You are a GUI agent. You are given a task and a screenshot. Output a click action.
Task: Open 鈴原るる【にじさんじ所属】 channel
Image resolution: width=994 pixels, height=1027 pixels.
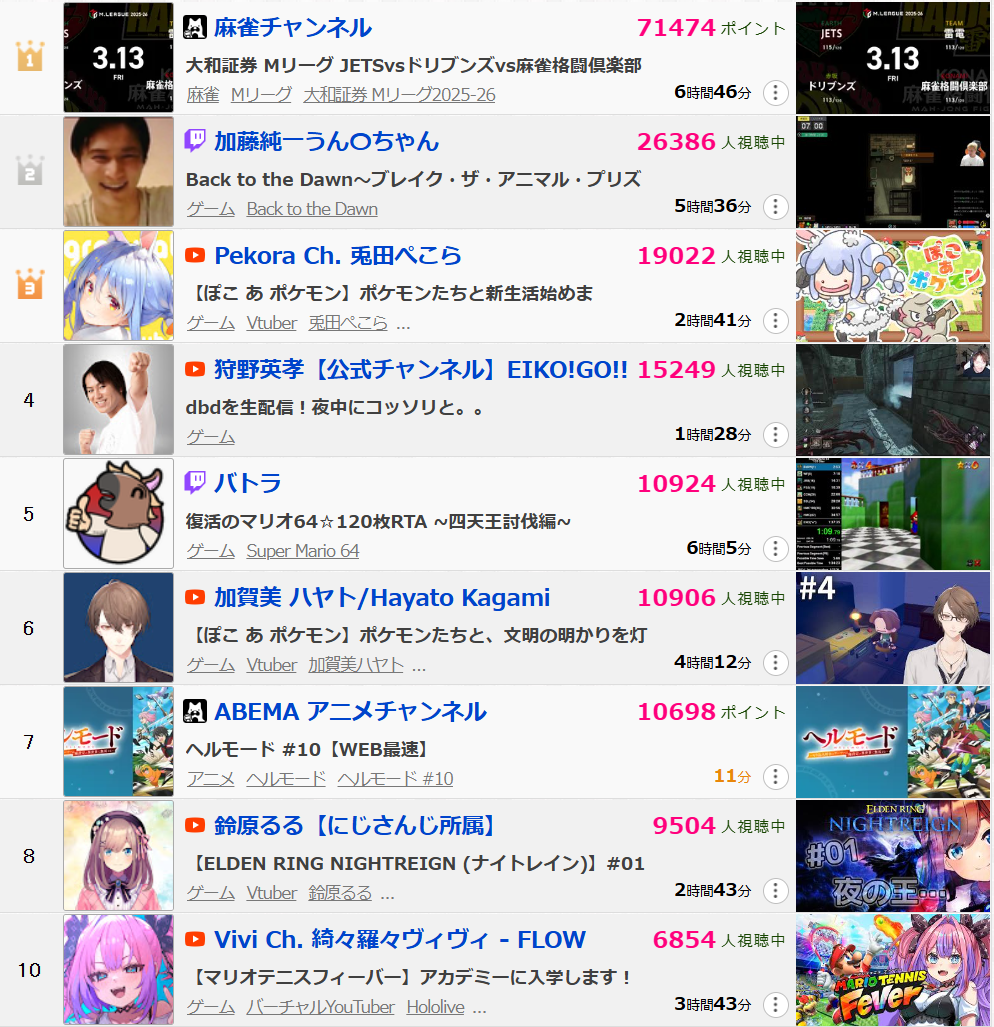(355, 826)
